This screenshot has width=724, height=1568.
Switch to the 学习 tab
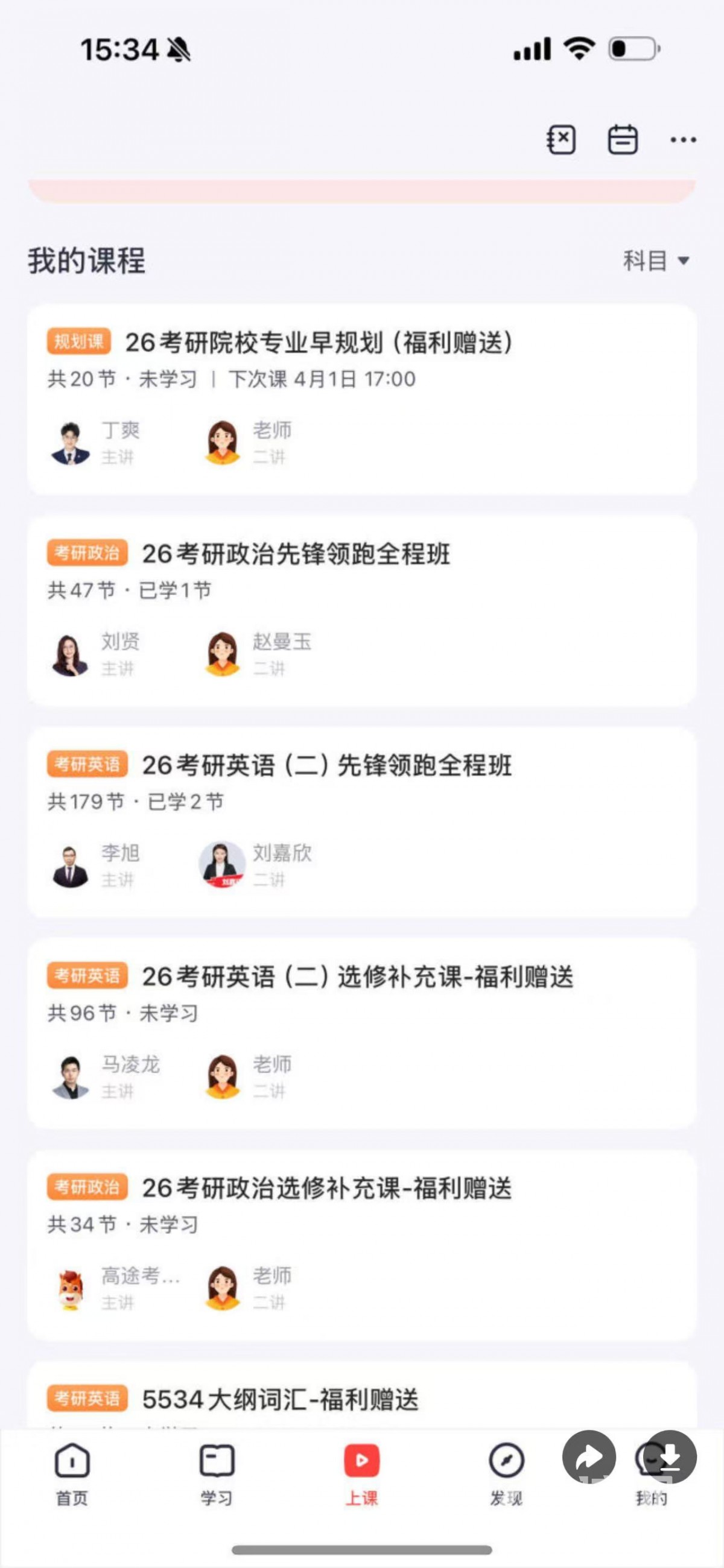tap(217, 1474)
